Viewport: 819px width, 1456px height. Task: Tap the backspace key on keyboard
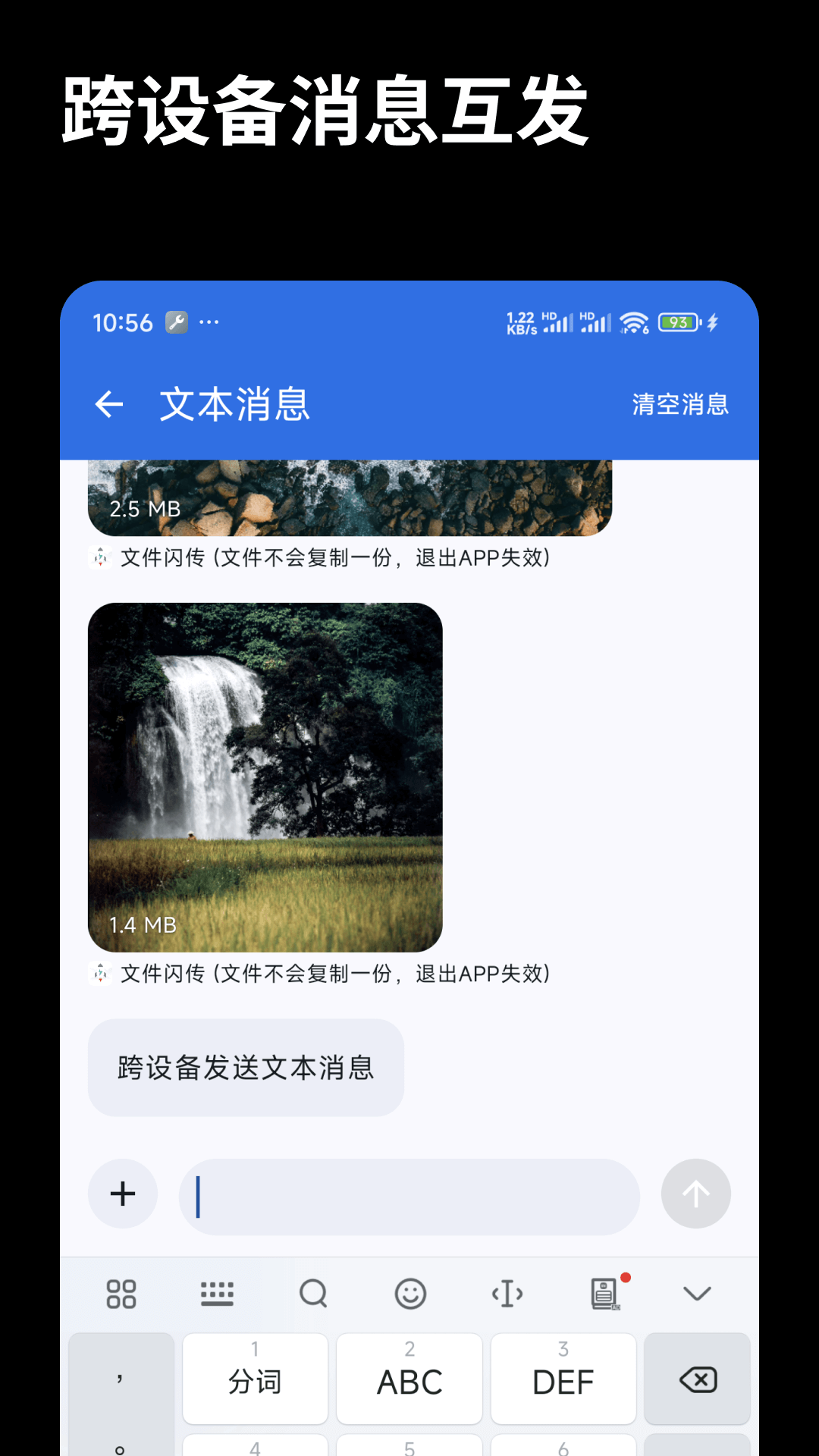click(x=698, y=1380)
